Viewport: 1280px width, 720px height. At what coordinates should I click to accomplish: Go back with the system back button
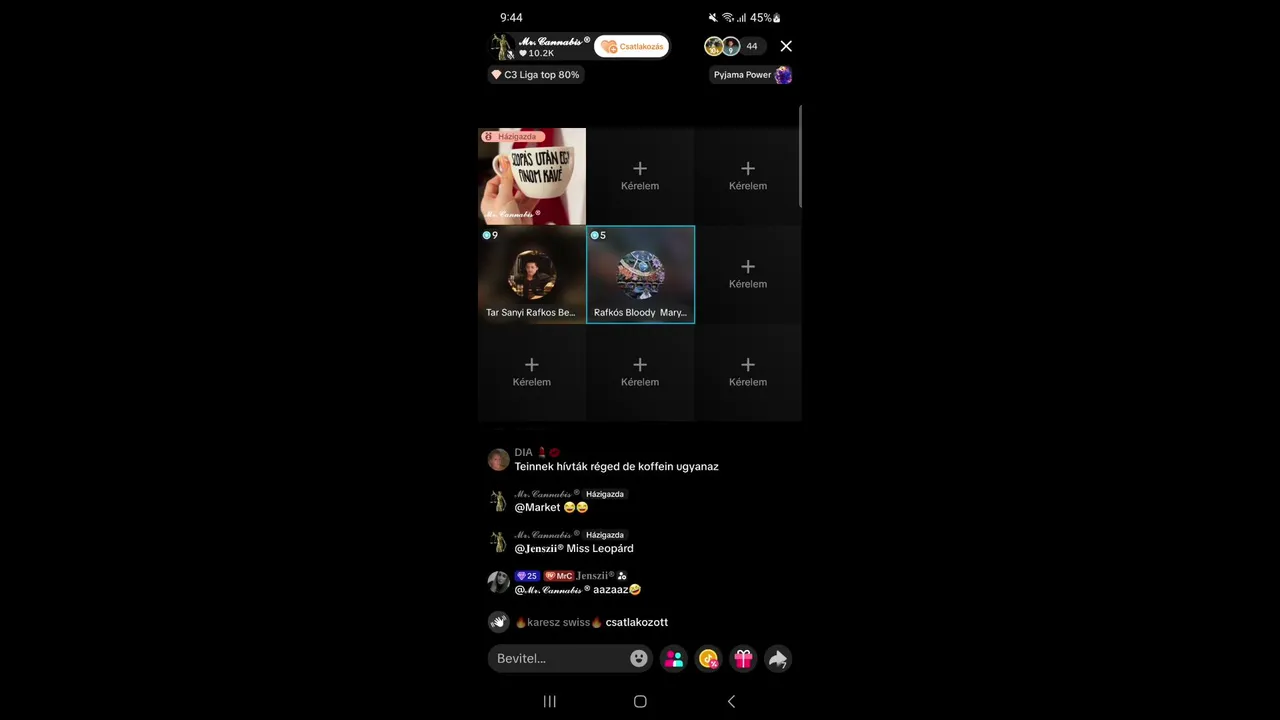pyautogui.click(x=731, y=701)
